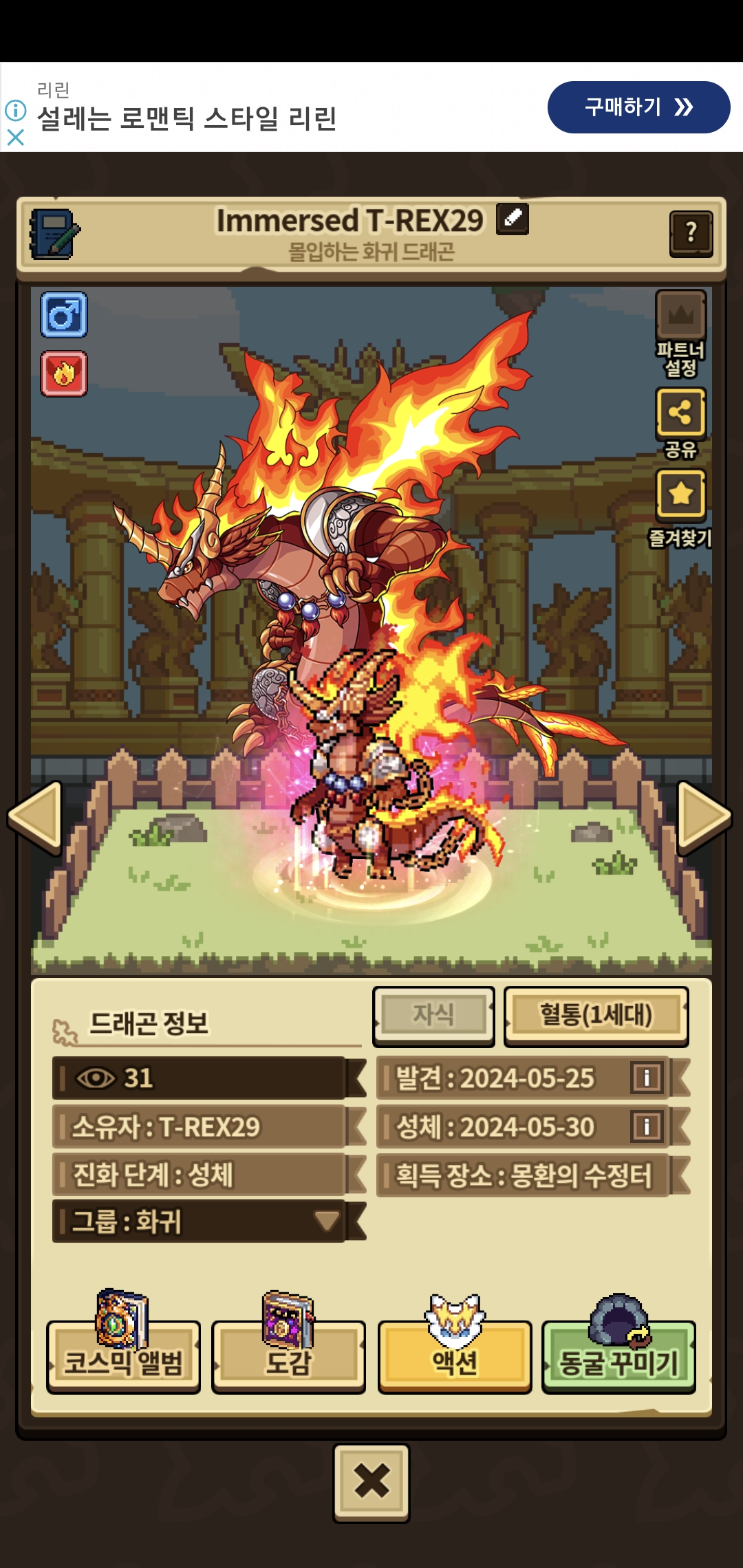Show info for the 발견 date

647,1078
